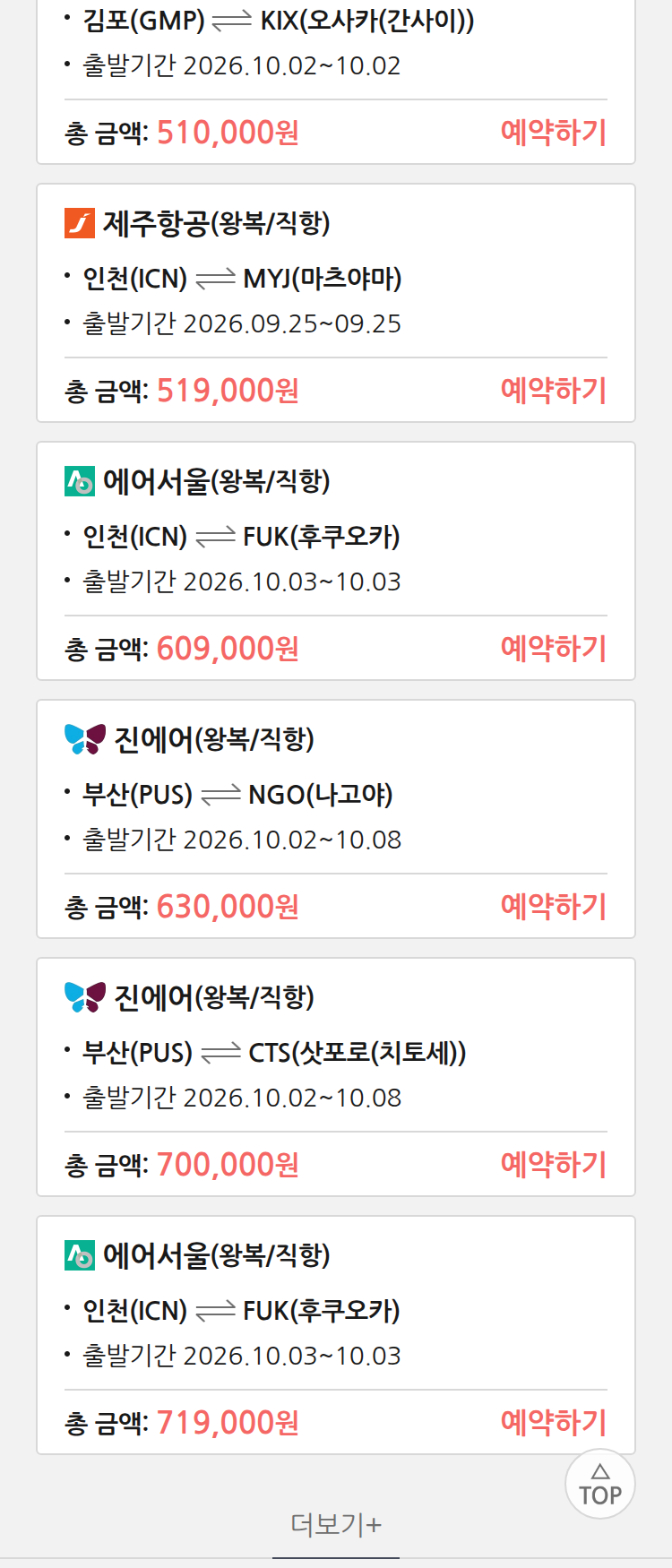
Task: Book Jin Air Busan to Nagoya flight
Action: pos(553,907)
